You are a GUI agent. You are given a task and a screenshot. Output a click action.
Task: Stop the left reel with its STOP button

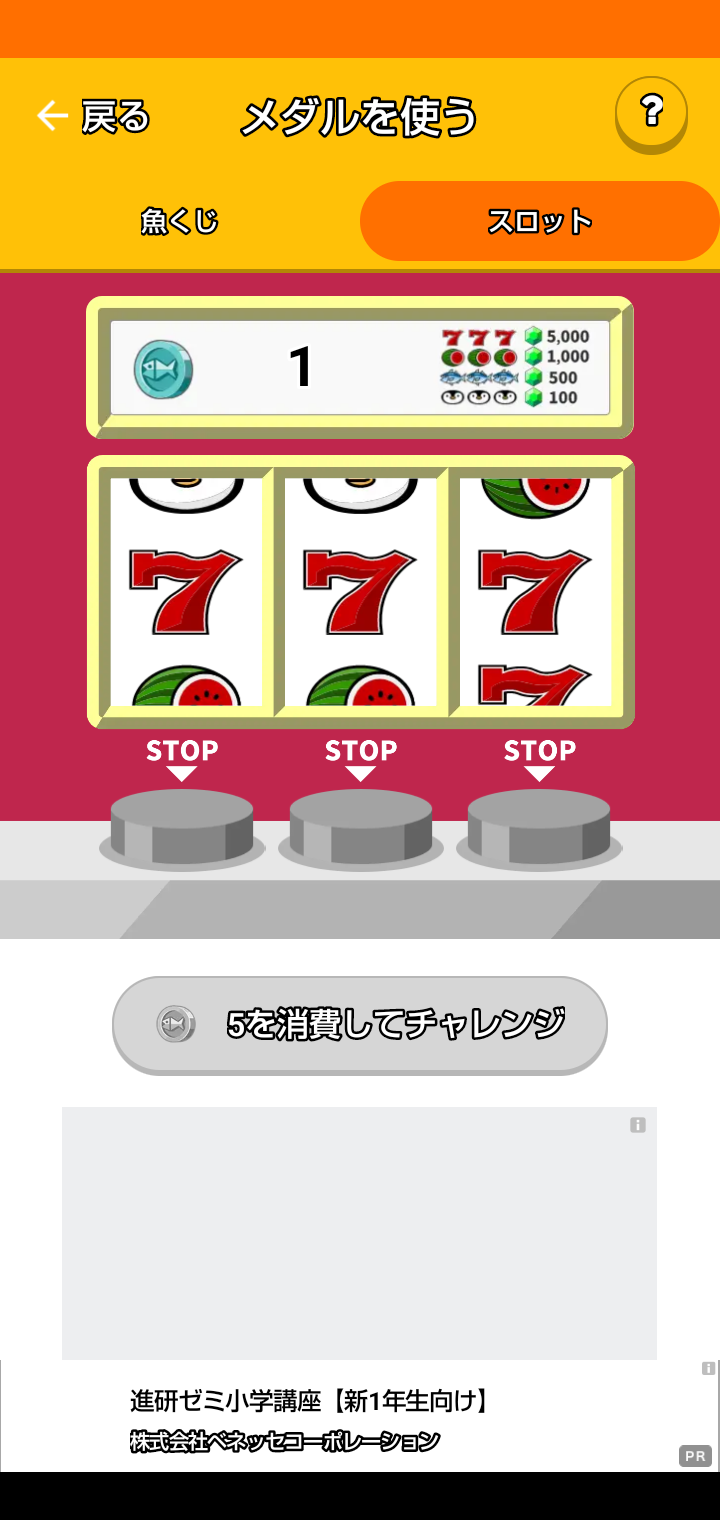[182, 823]
